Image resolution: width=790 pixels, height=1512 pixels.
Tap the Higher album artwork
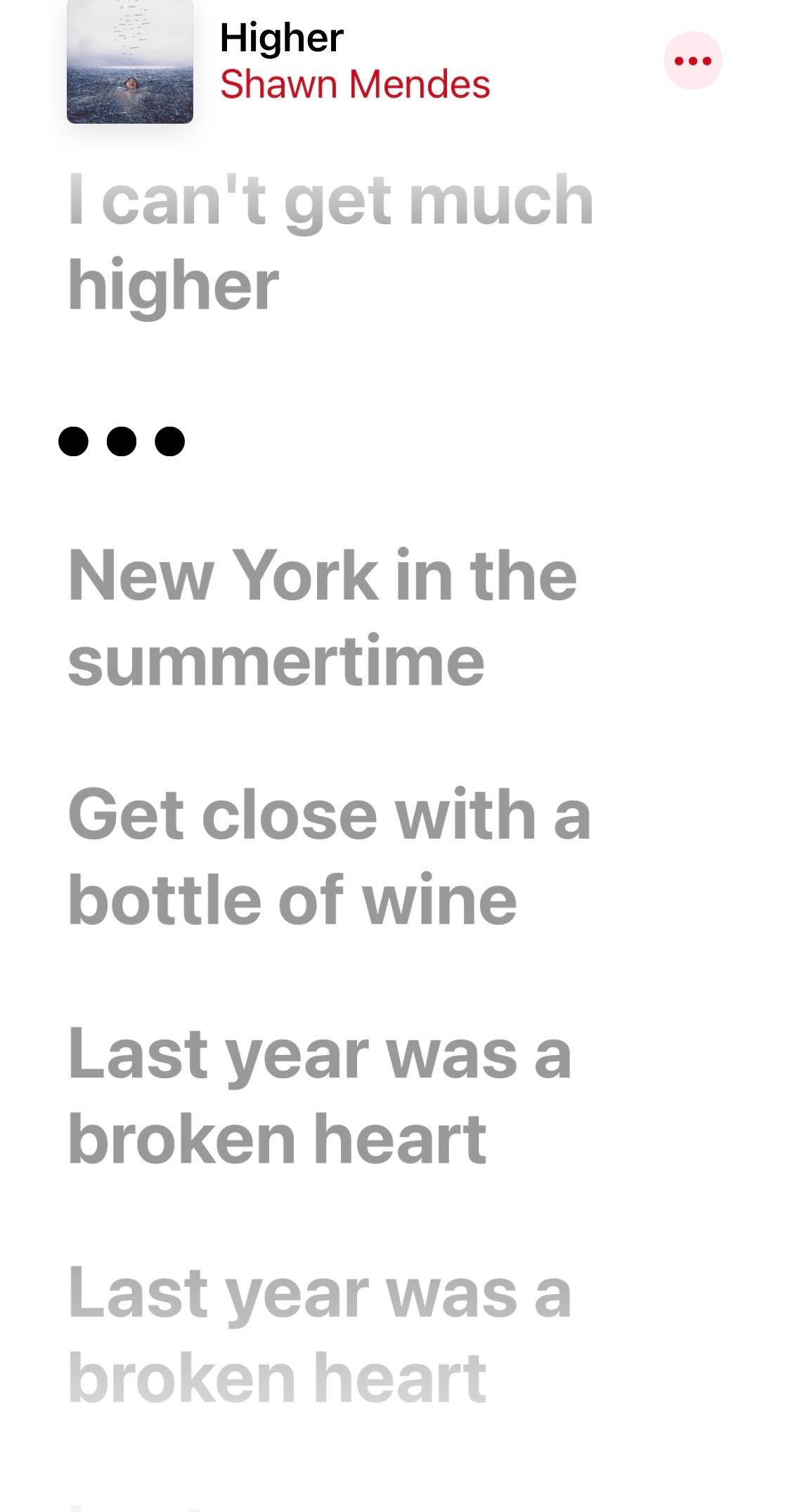pyautogui.click(x=130, y=63)
